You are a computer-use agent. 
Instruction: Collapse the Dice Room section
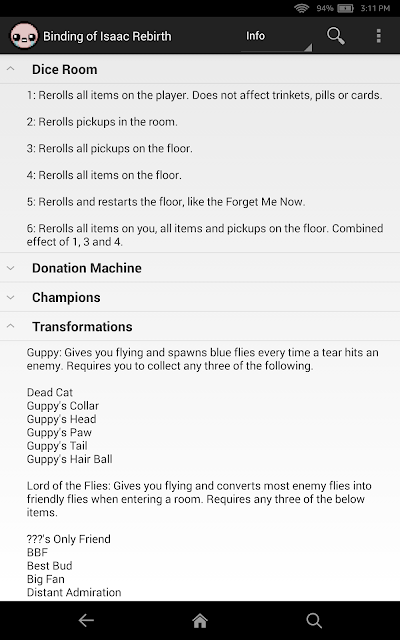pyautogui.click(x=200, y=69)
